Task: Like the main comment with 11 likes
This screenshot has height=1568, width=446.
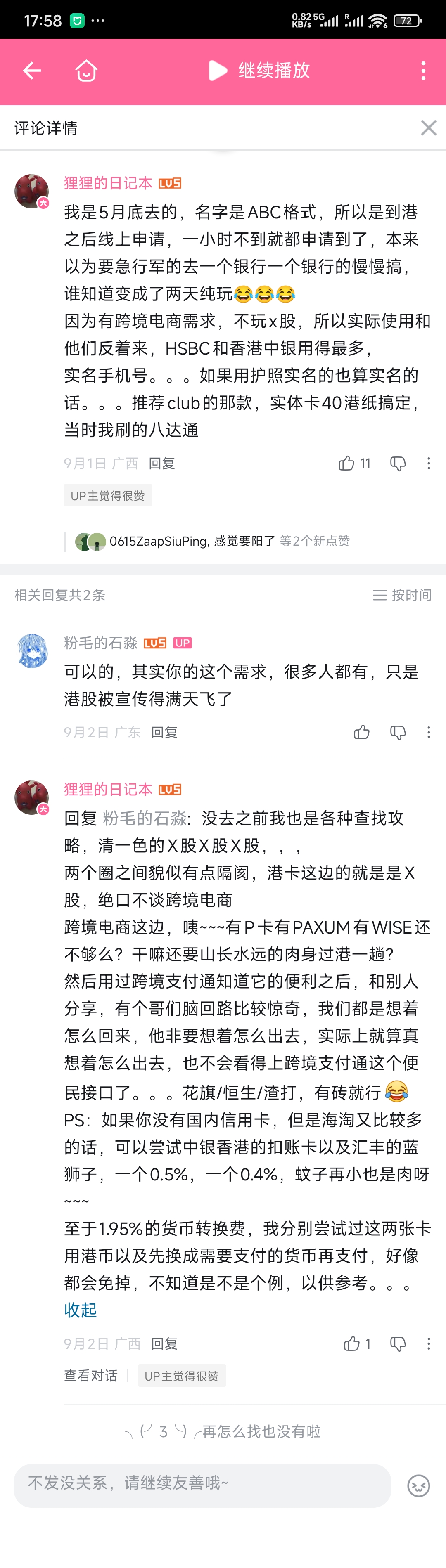Action: pyautogui.click(x=347, y=463)
